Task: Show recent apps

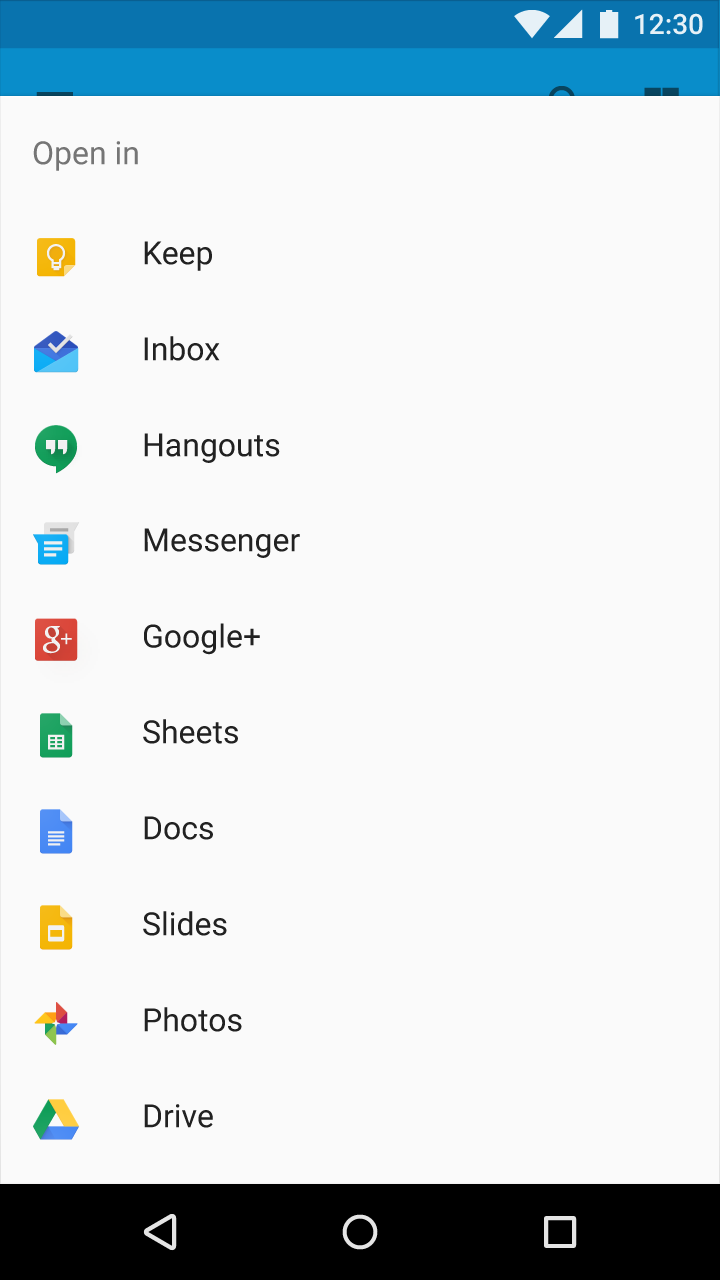Action: point(560,1232)
